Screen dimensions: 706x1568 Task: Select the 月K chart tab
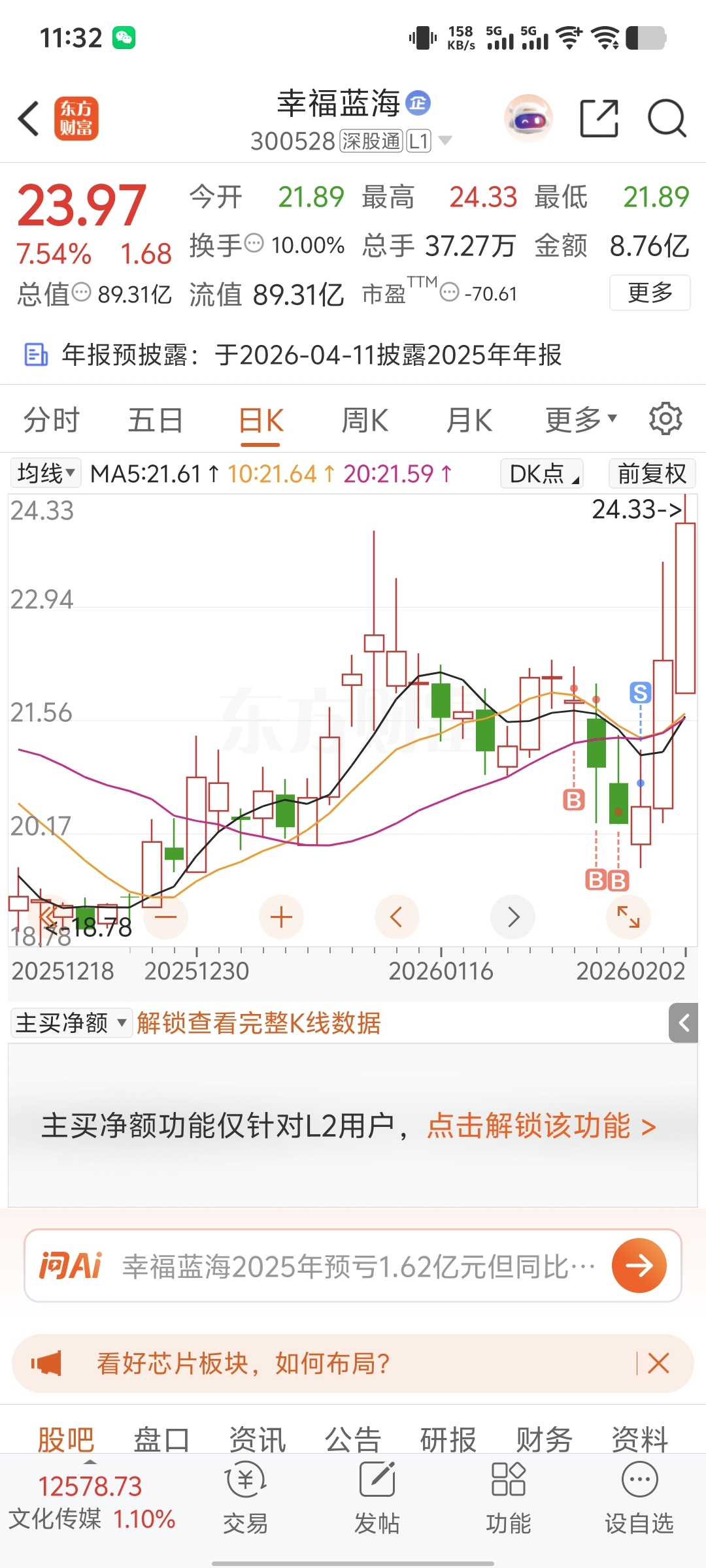click(469, 420)
